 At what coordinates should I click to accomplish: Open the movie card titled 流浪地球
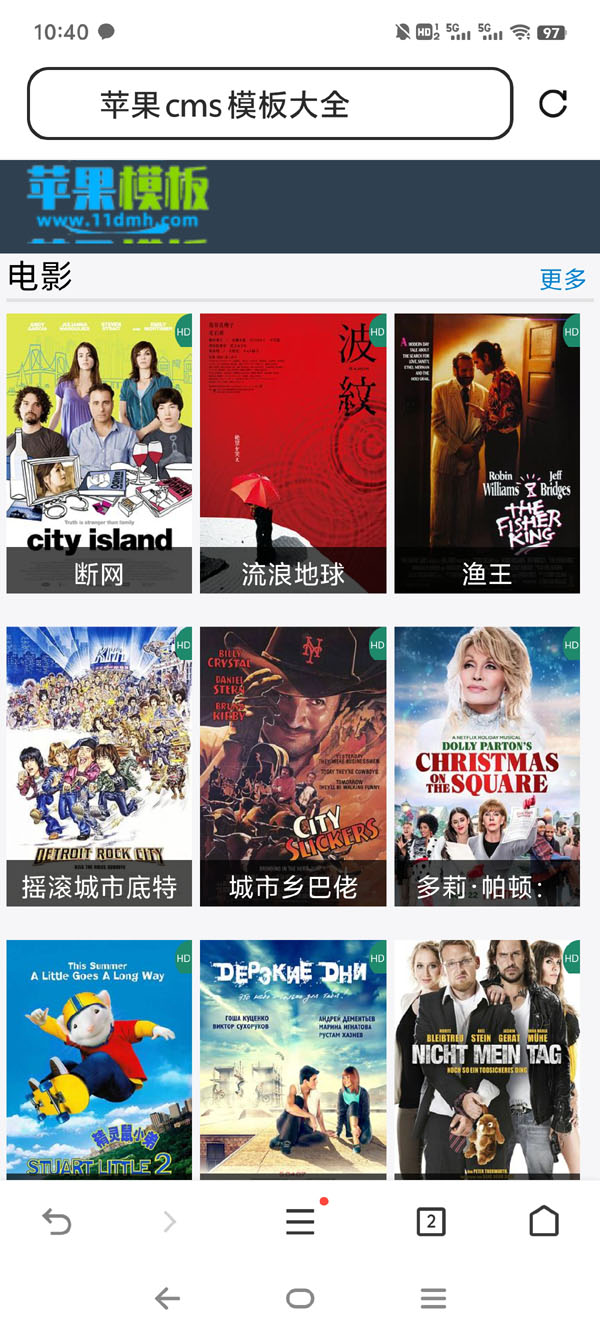coord(293,453)
